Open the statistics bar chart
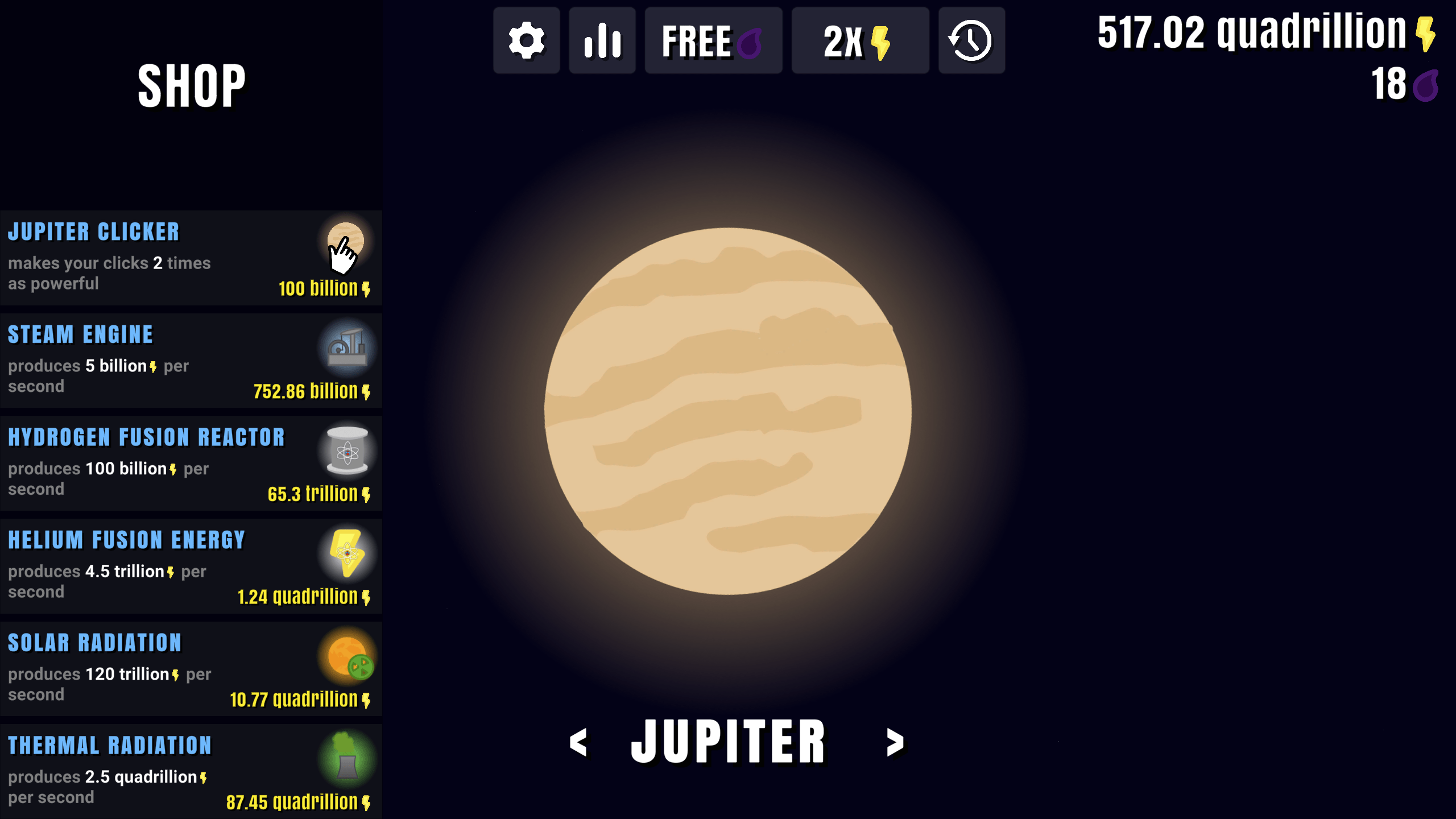Viewport: 1456px width, 819px height. pos(602,40)
